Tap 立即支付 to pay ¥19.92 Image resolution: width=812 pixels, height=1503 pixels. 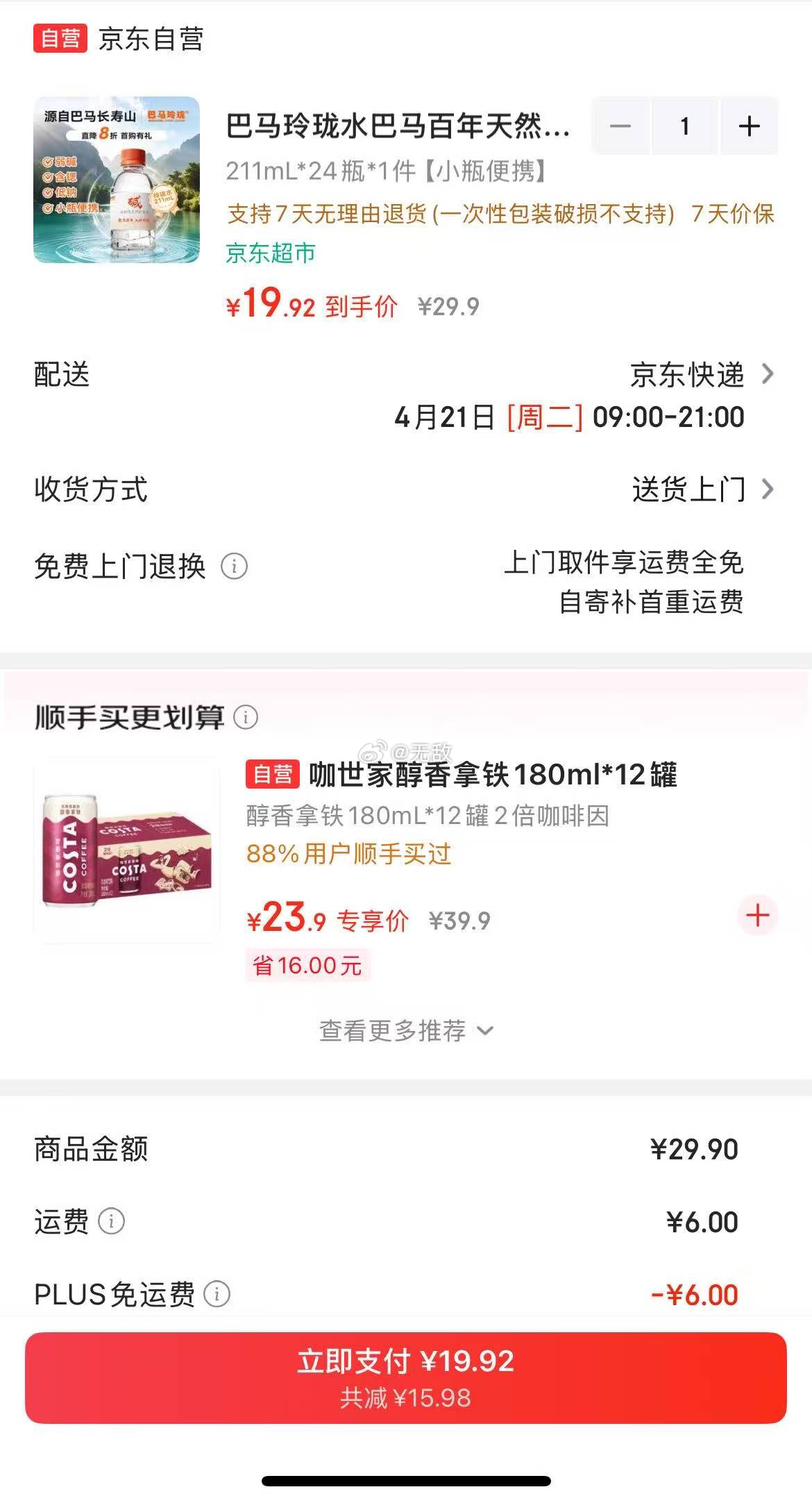point(406,1377)
